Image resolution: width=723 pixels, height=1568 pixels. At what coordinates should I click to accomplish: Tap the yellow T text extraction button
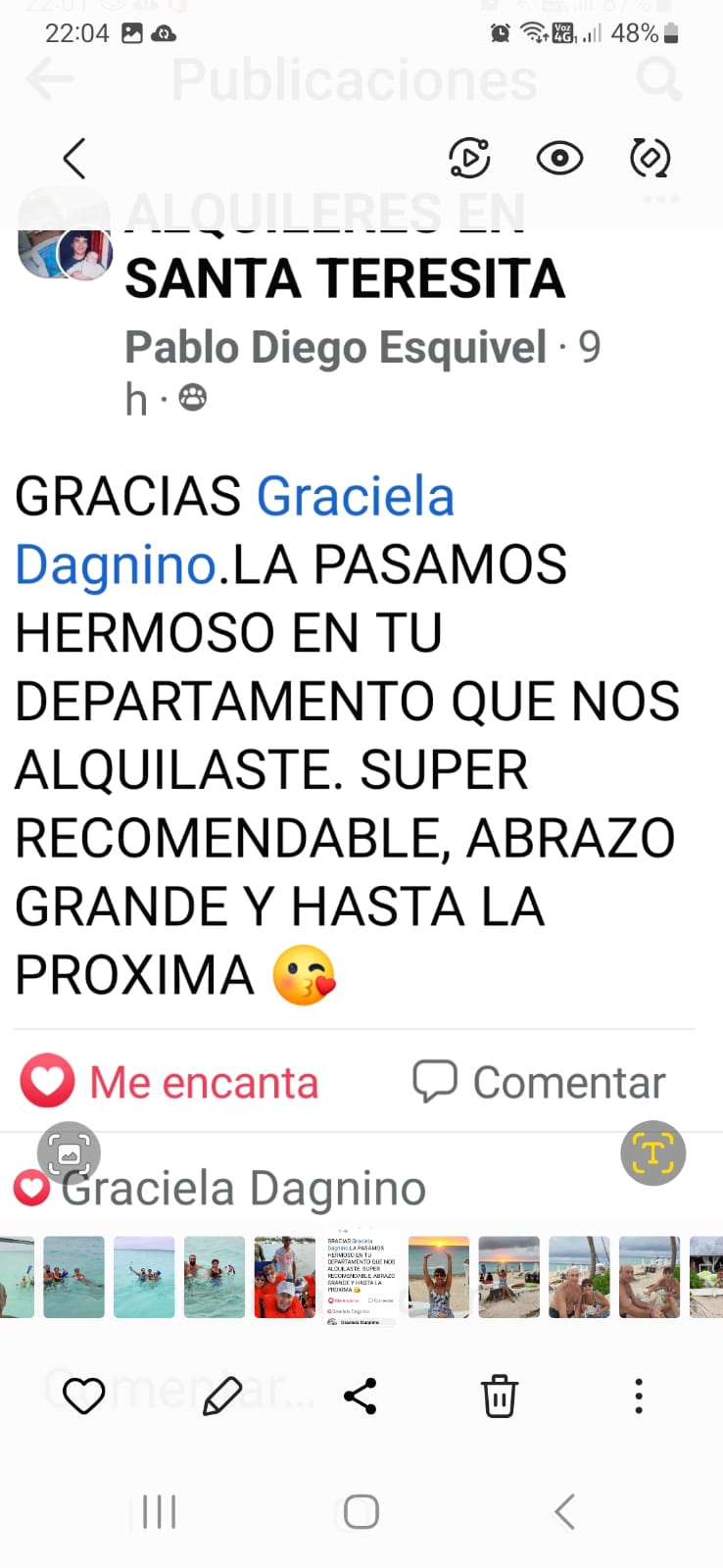[652, 1152]
